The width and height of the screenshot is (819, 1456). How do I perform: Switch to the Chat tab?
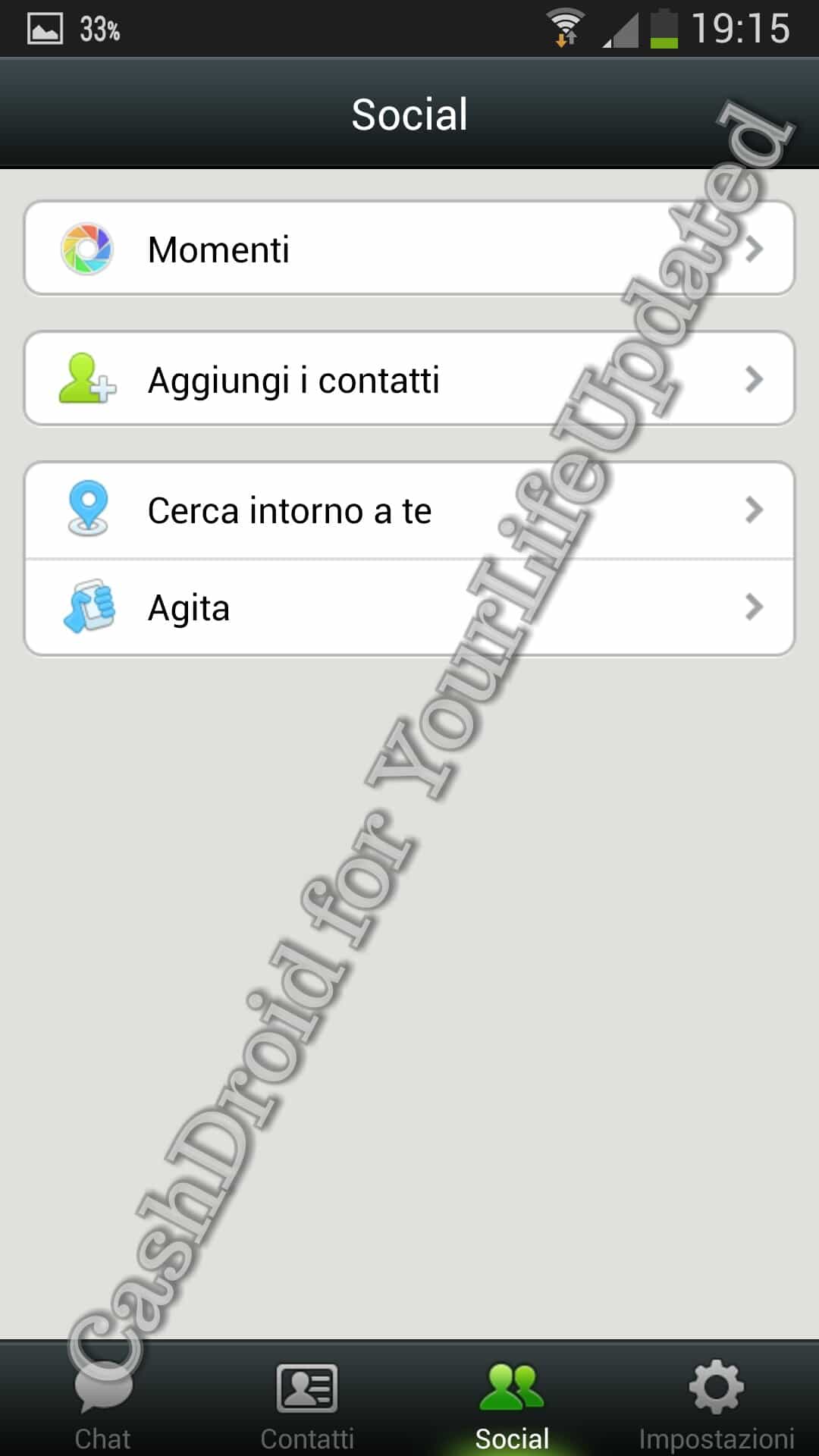[102, 1403]
